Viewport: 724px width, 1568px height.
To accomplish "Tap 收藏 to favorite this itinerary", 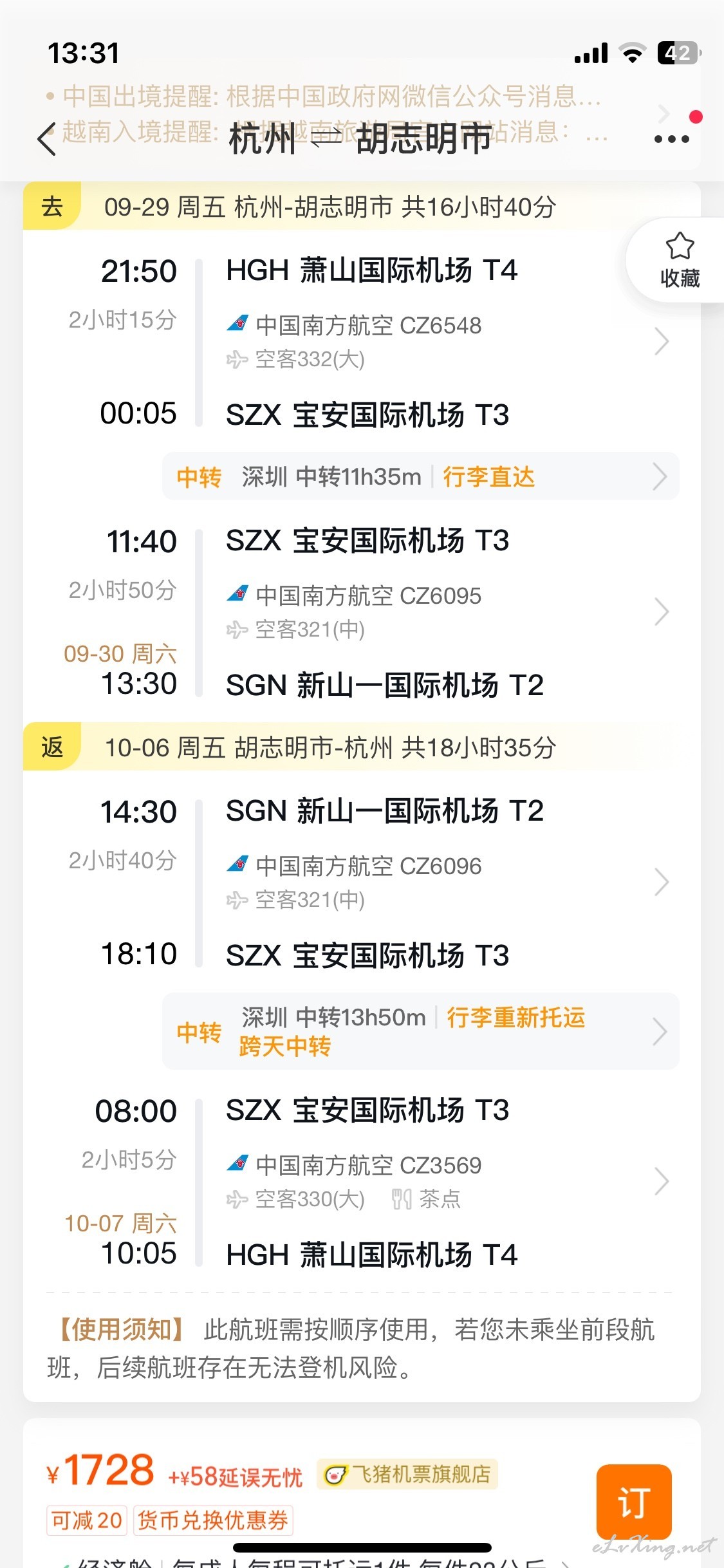I will [x=680, y=260].
